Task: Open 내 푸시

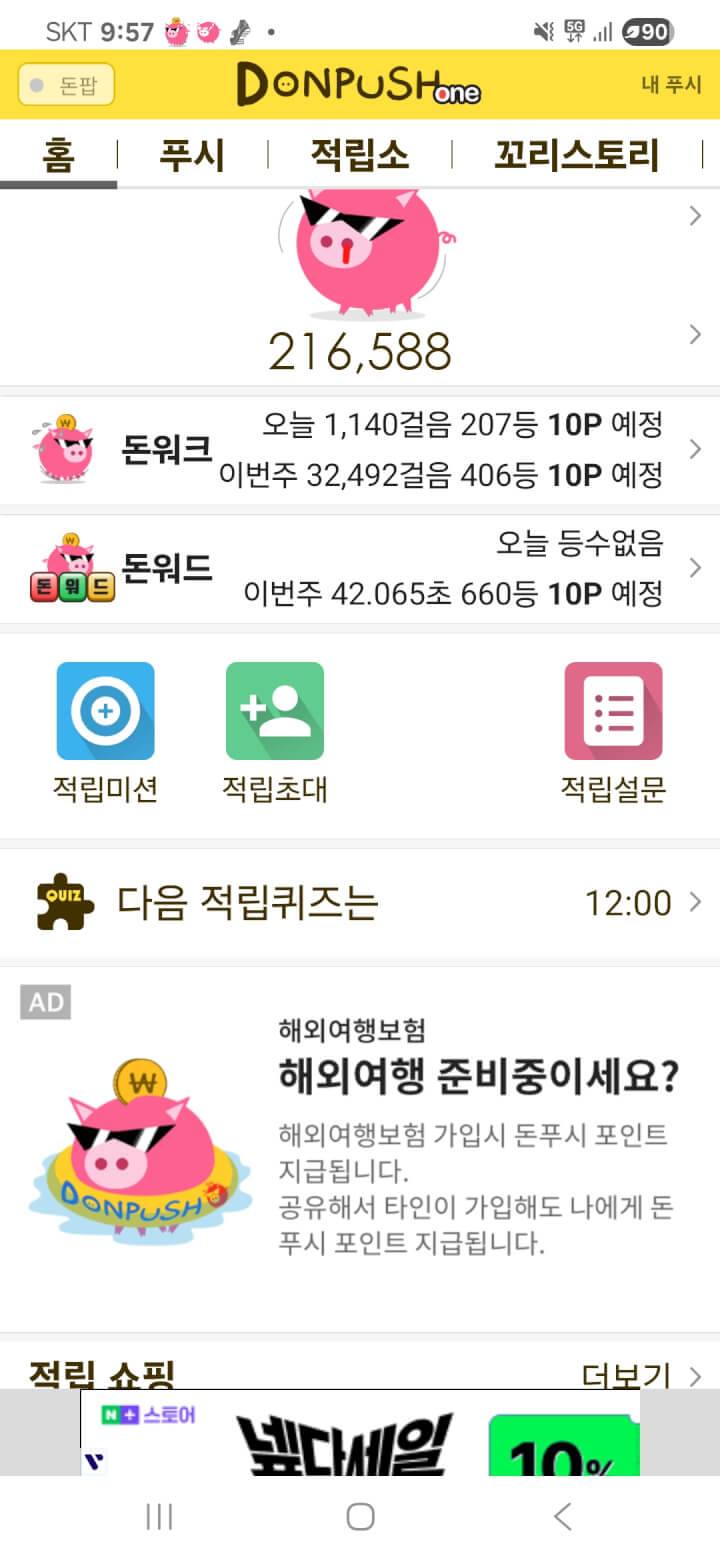Action: (x=671, y=85)
